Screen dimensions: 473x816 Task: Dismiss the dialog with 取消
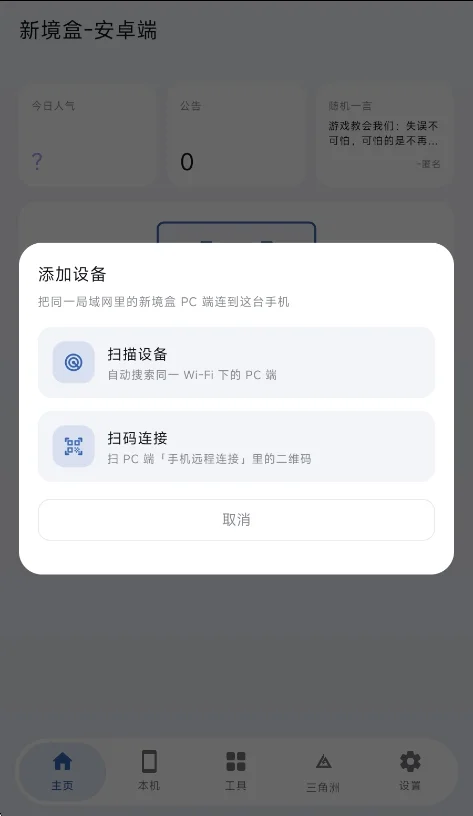click(236, 520)
